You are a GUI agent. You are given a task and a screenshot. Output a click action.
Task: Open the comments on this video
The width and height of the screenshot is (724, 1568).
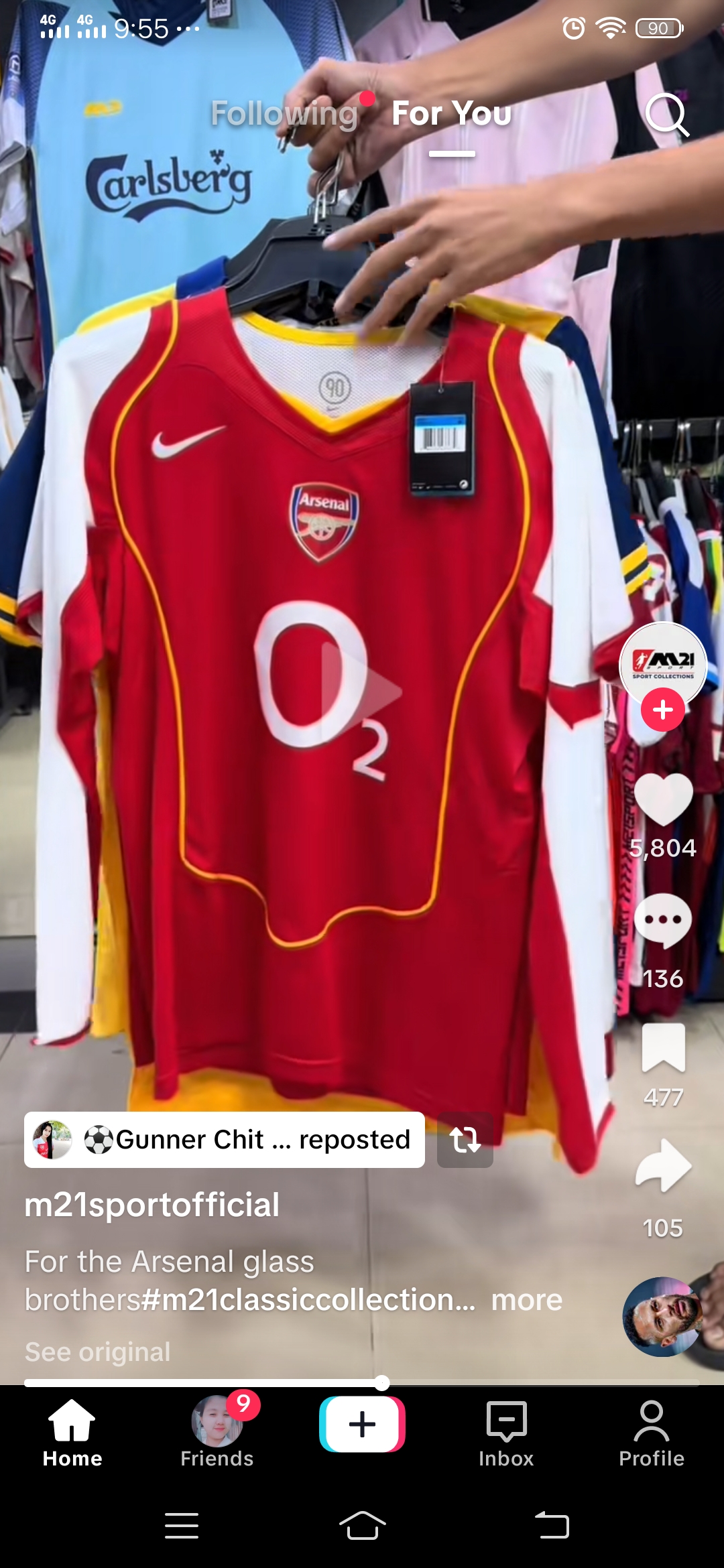(x=663, y=921)
